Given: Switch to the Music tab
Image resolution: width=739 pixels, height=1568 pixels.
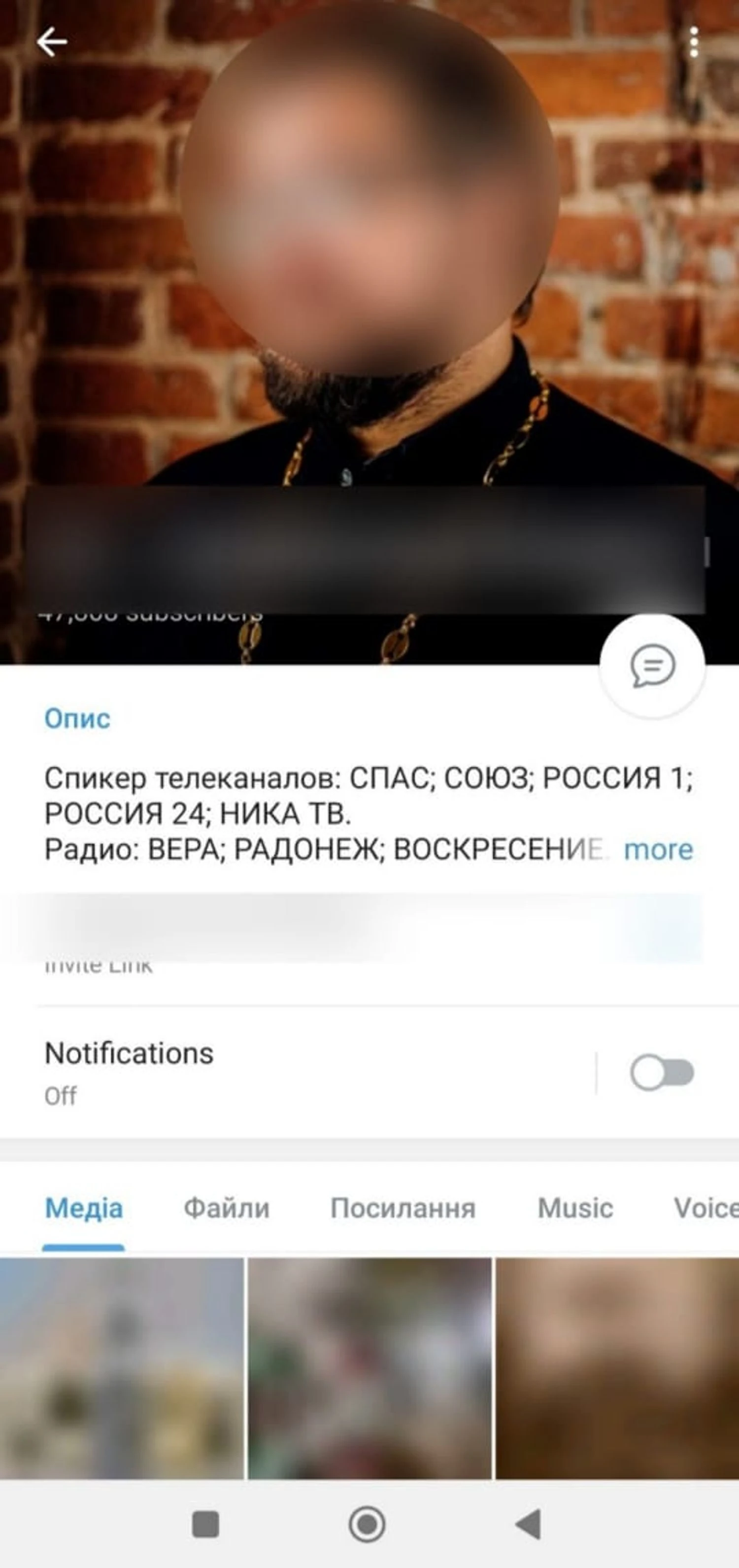Looking at the screenshot, I should click(x=575, y=1208).
